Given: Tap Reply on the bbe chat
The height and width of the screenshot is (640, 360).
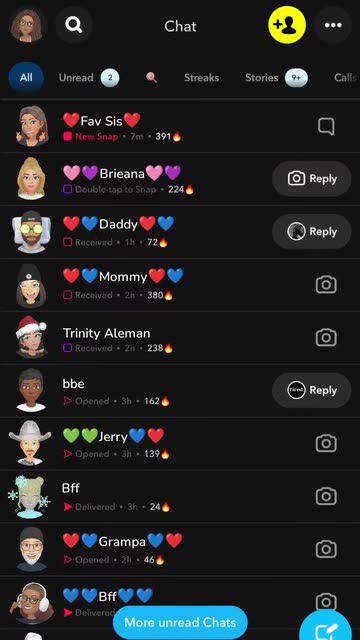Looking at the screenshot, I should [311, 391].
